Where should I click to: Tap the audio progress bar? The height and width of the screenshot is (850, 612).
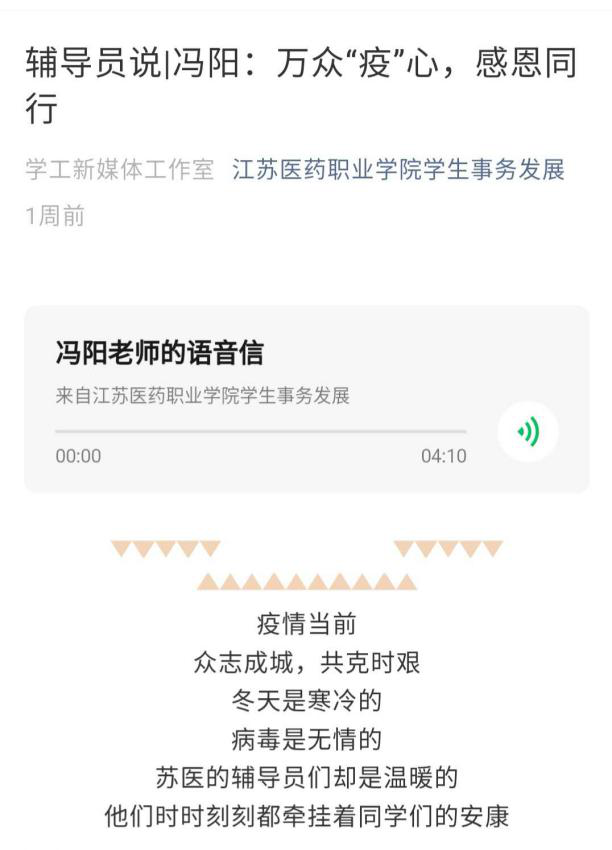point(260,432)
